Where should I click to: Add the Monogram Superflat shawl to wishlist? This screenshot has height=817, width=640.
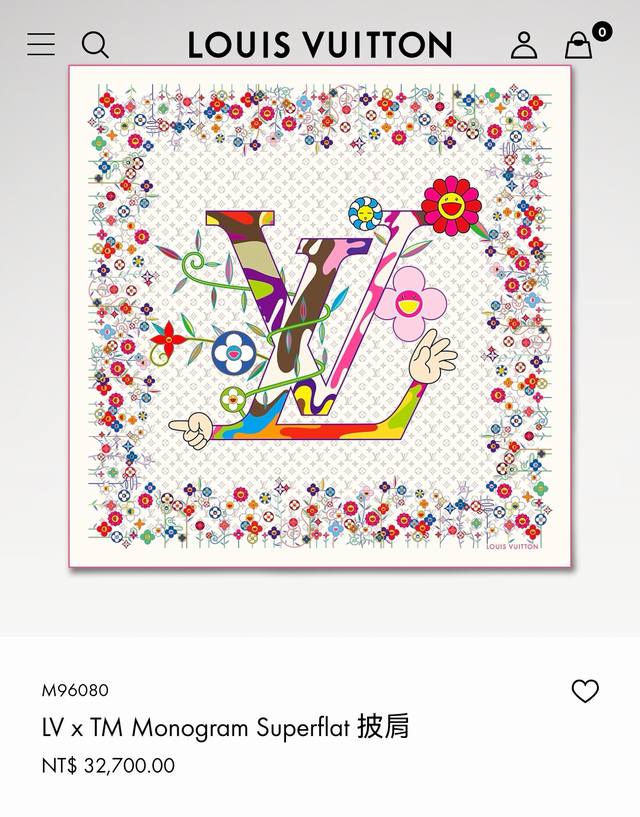pos(585,691)
